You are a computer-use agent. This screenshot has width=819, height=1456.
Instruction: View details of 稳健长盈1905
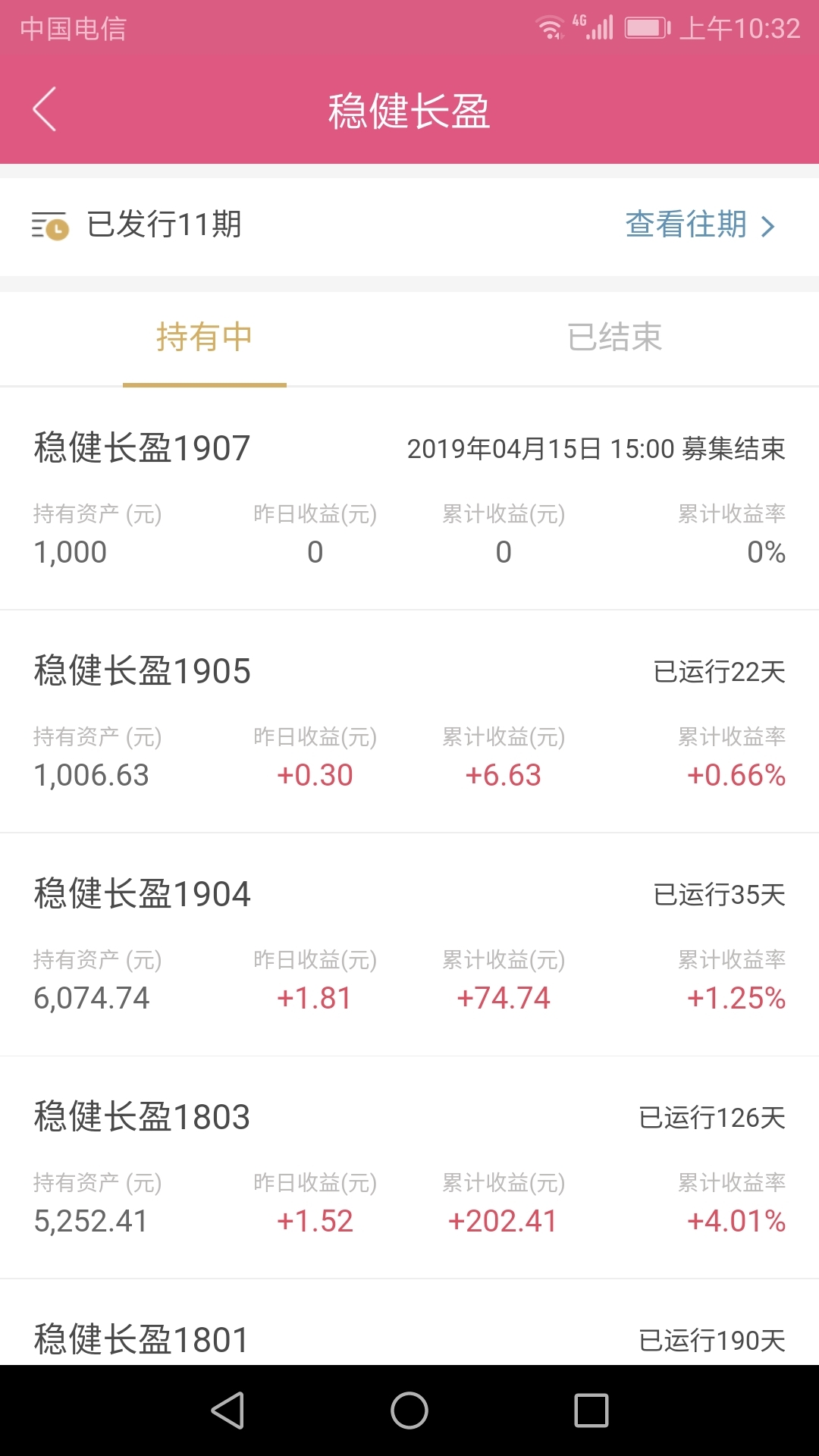click(x=409, y=721)
